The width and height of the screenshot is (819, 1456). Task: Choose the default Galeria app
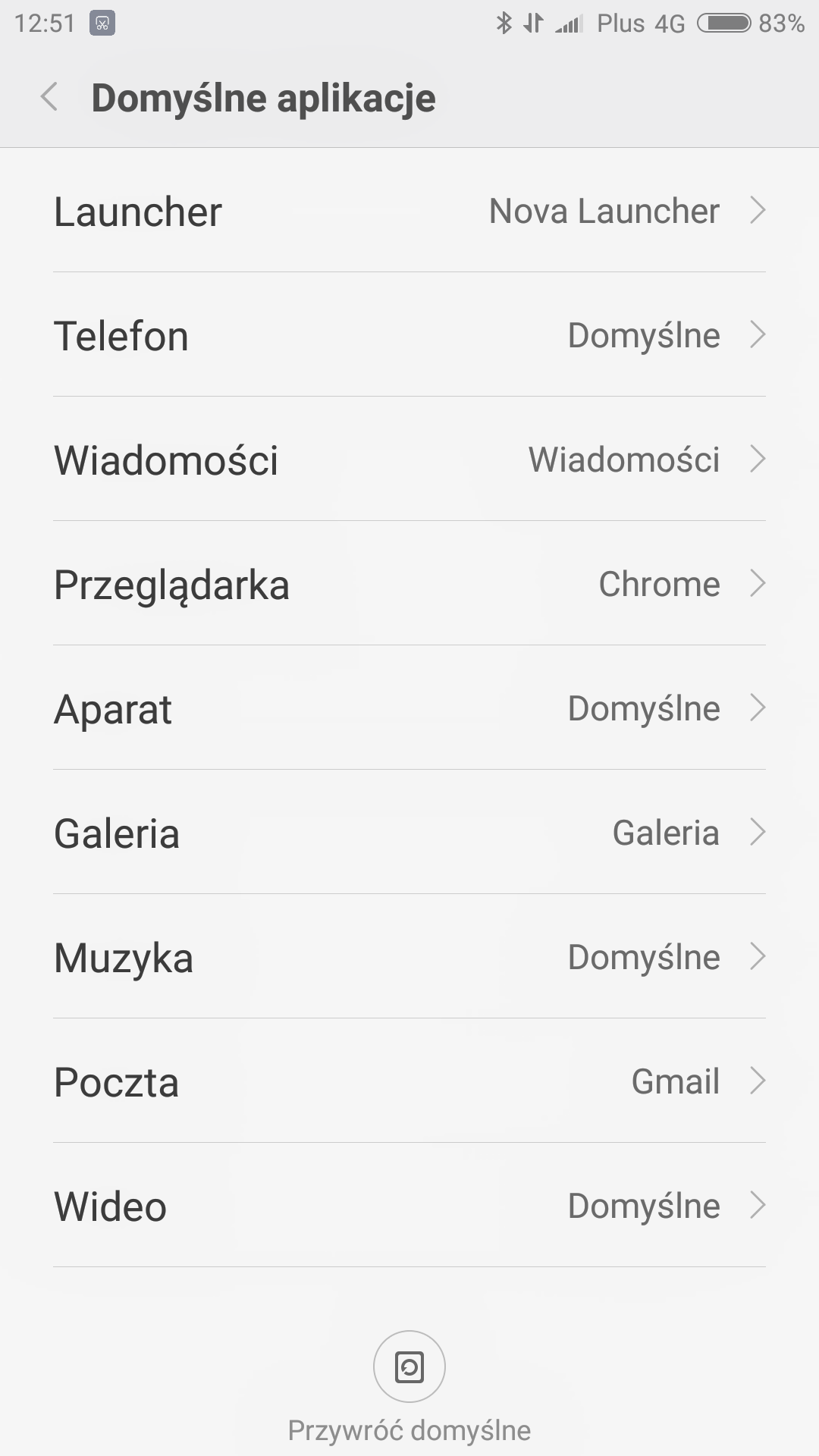(409, 833)
